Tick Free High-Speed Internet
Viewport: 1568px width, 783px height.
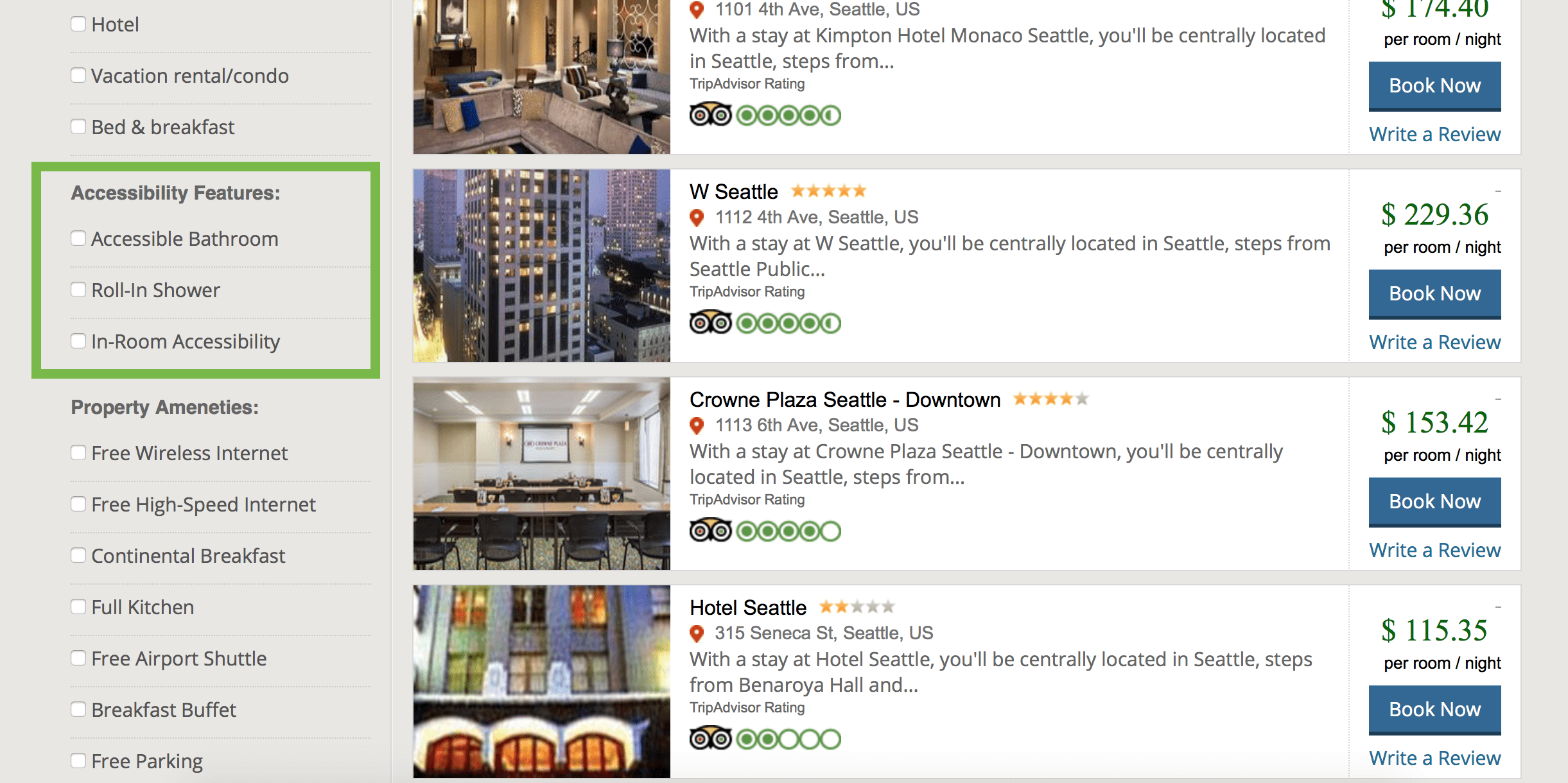78,504
